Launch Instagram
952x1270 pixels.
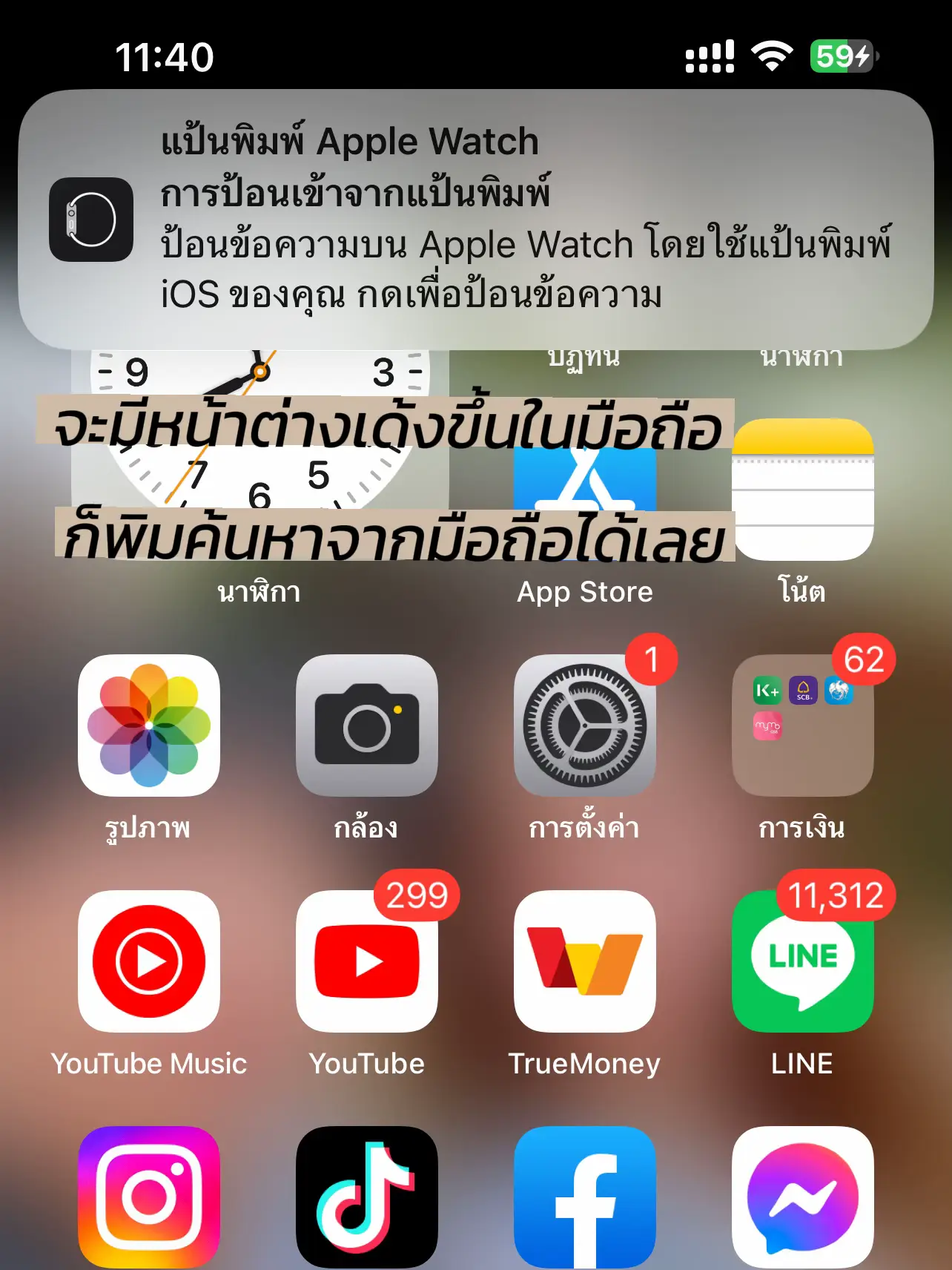coord(149,1197)
